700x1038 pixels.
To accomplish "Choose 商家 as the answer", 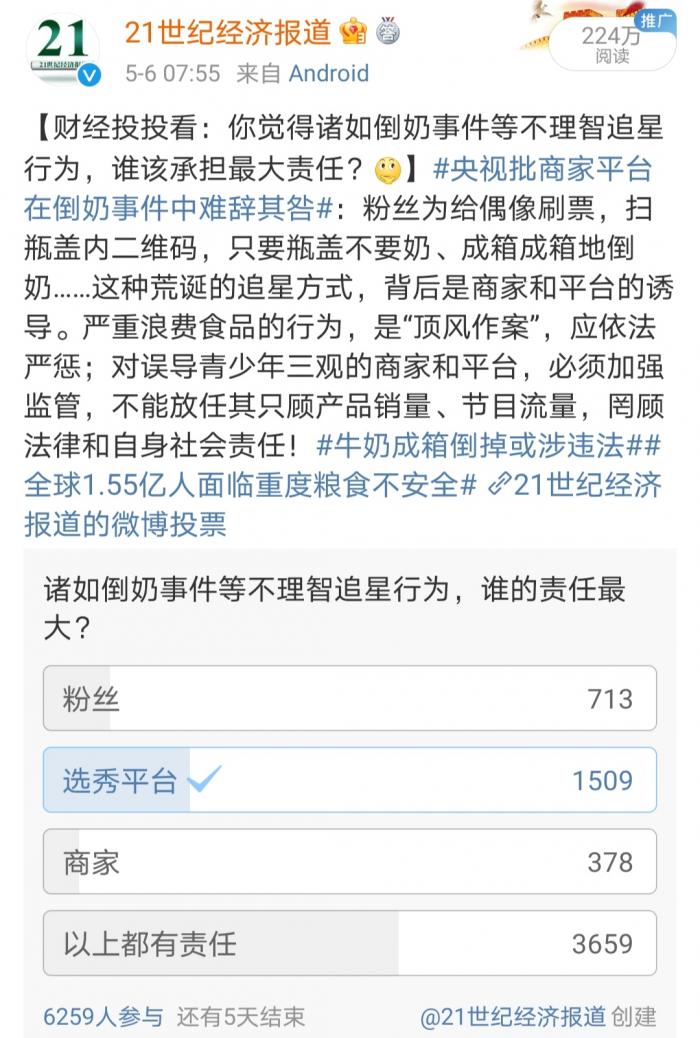I will (x=349, y=862).
